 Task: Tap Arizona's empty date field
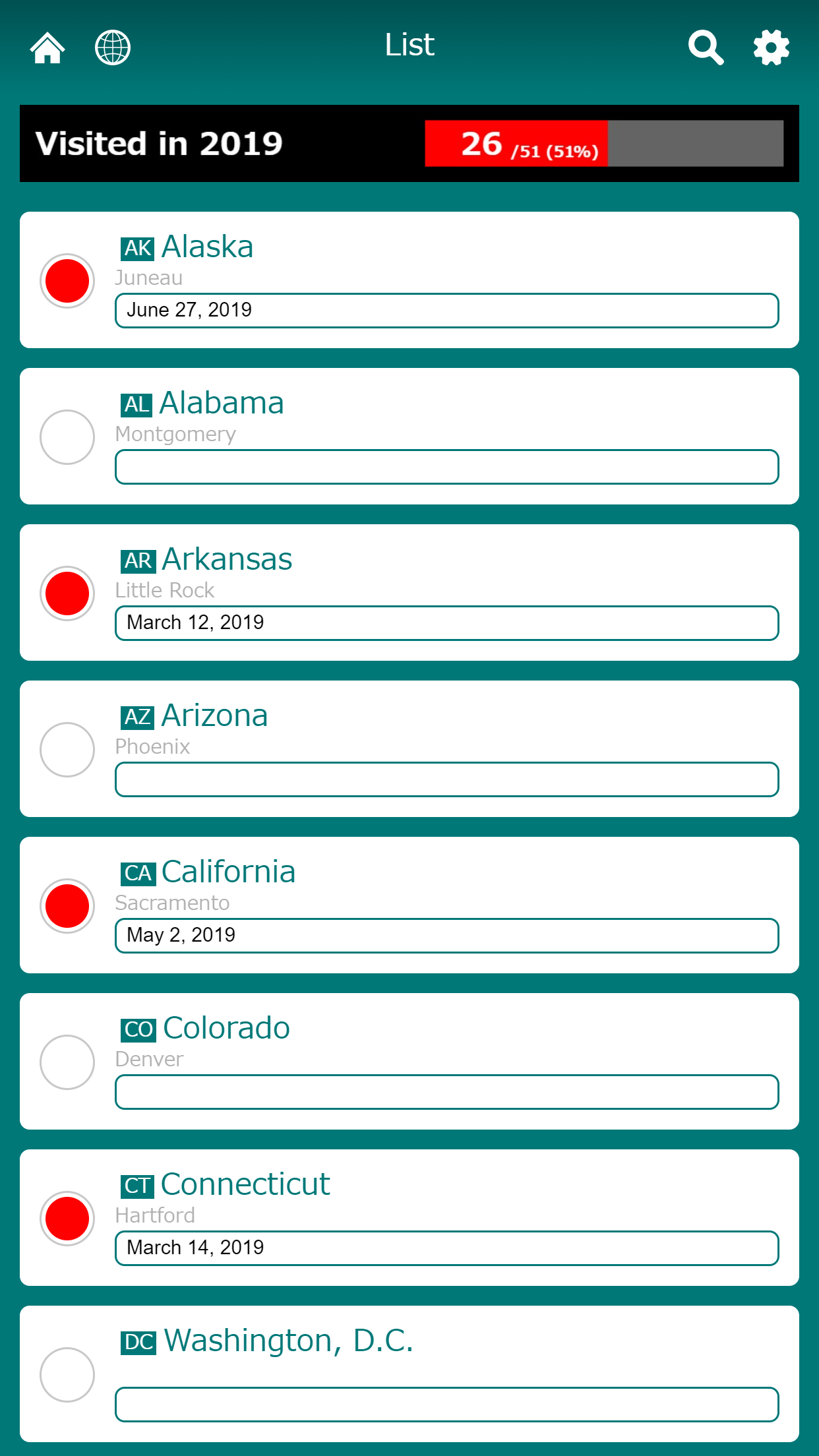tap(447, 779)
